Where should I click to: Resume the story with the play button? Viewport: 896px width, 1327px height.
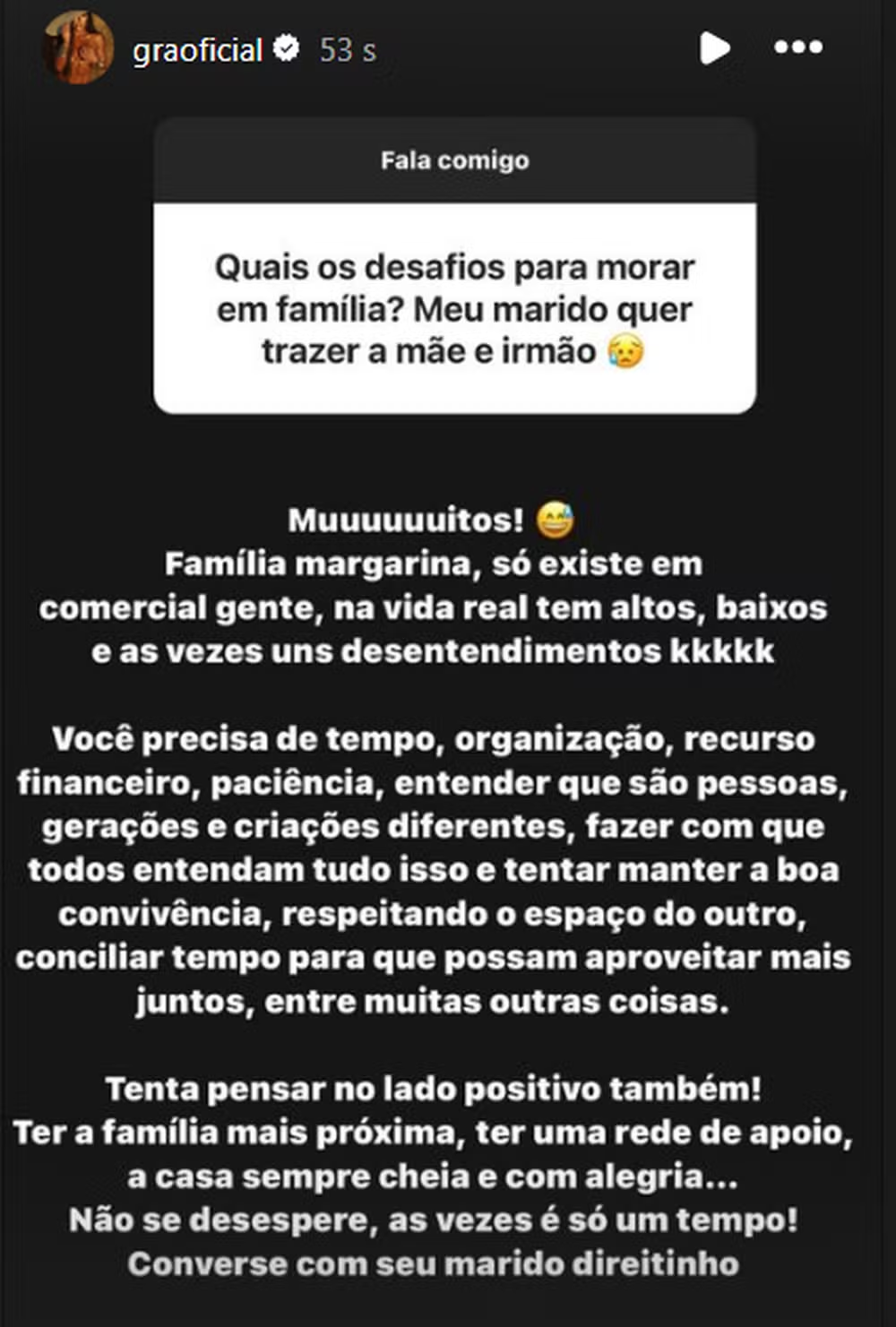[714, 47]
